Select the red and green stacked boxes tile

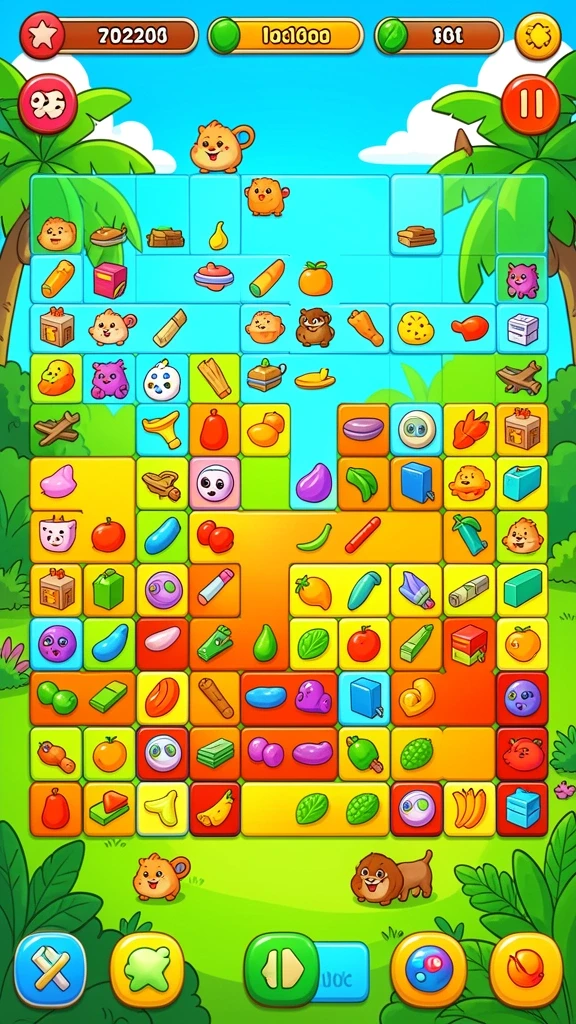point(470,644)
